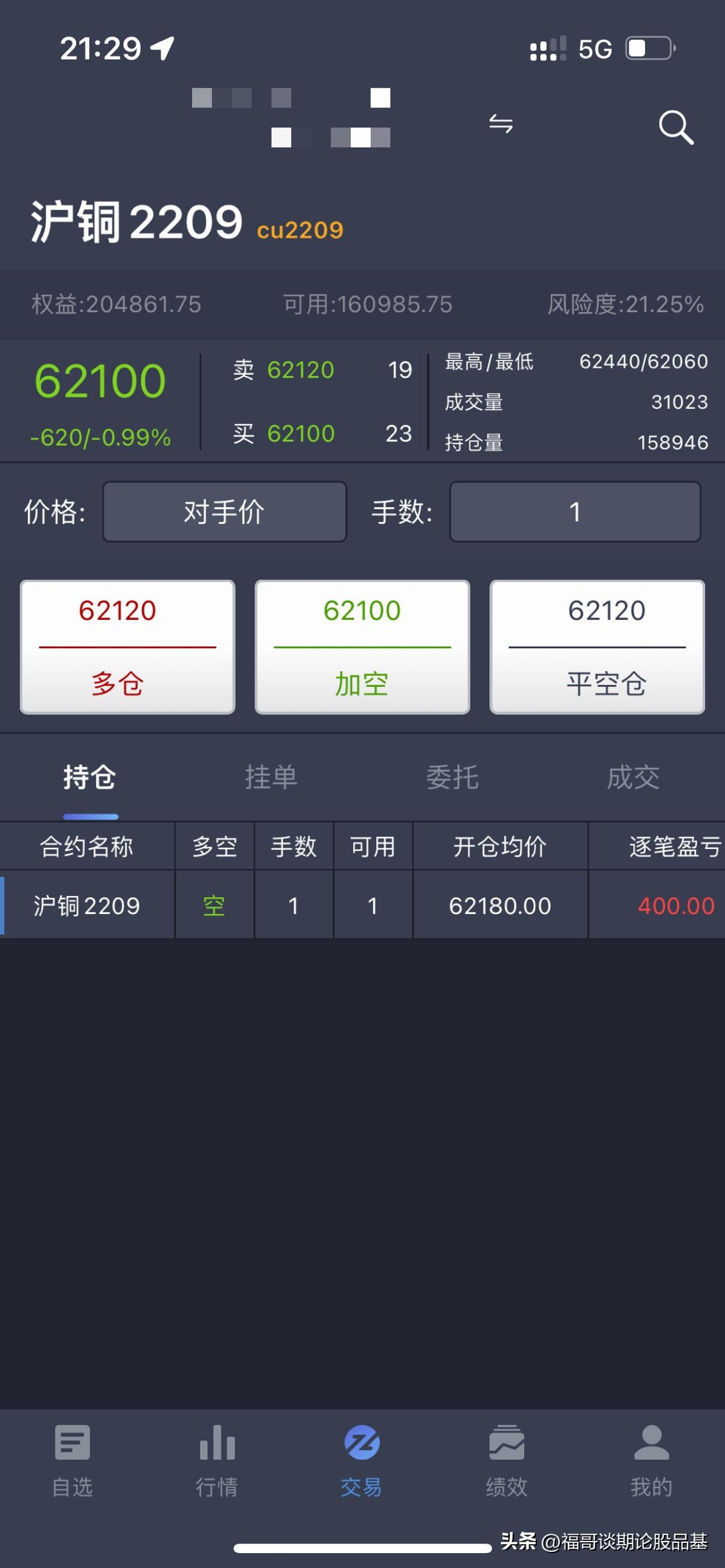The image size is (725, 1568).
Task: Tap the 手数 lot size field
Action: [x=574, y=512]
